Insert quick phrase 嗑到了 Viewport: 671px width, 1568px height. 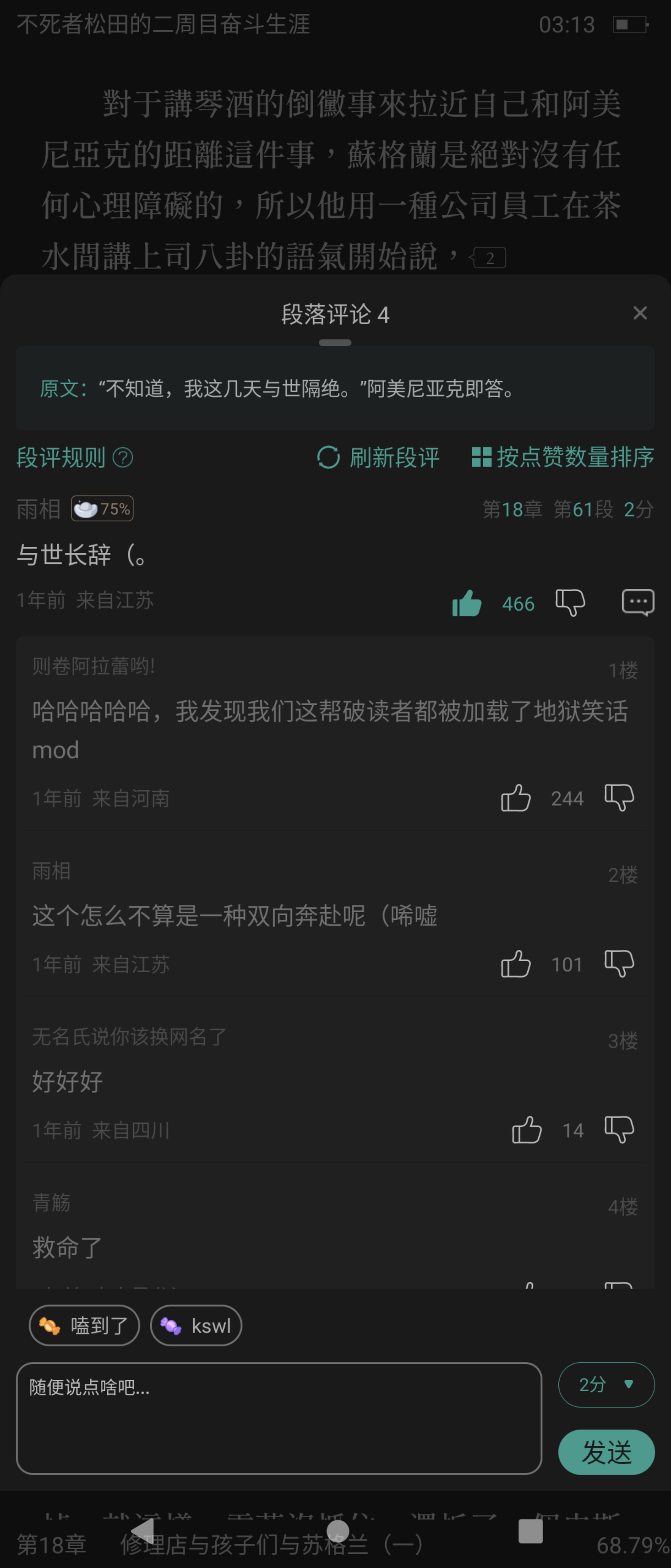84,1325
